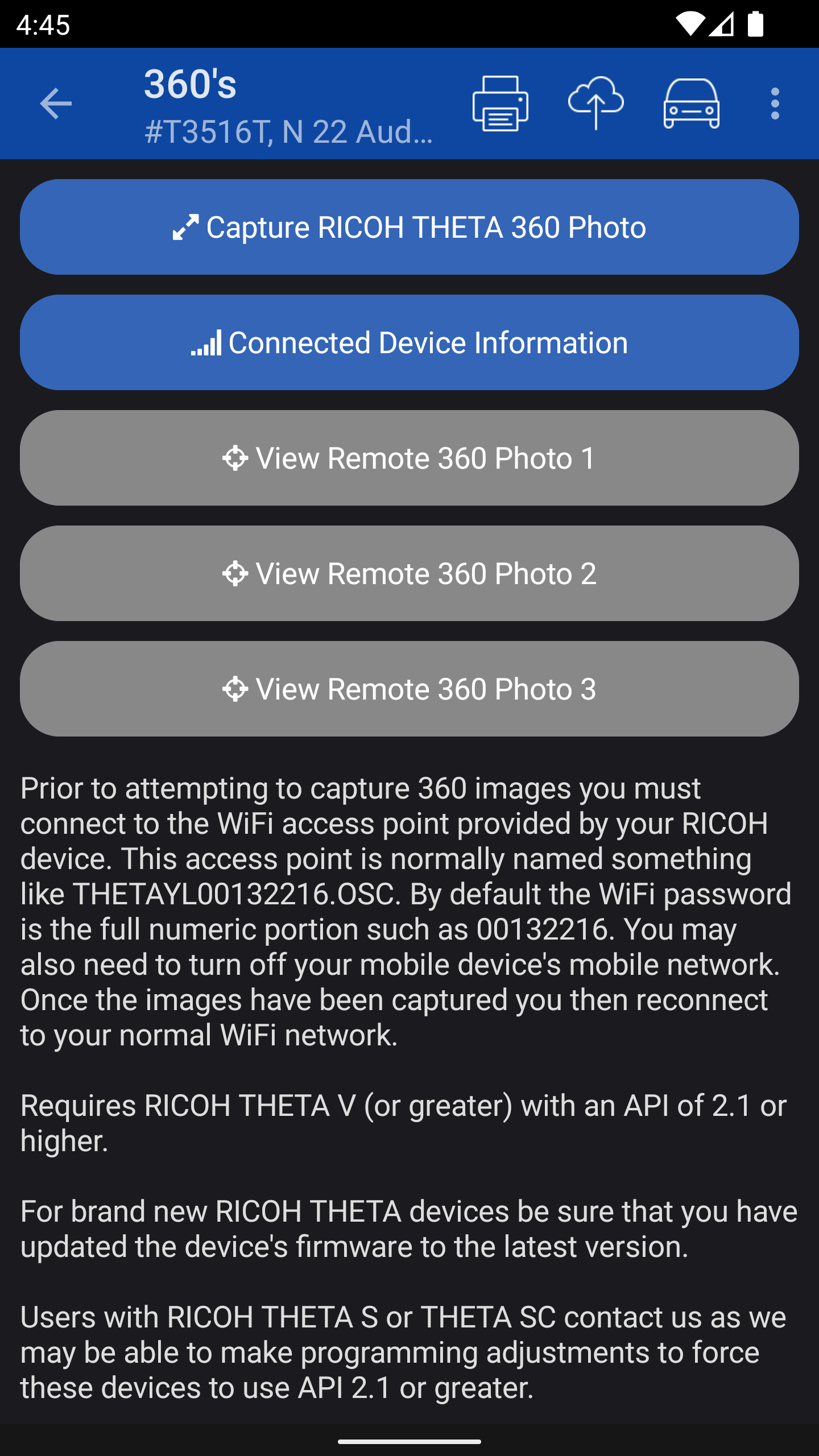Open Connected Device Information
The height and width of the screenshot is (1456, 819).
[409, 343]
